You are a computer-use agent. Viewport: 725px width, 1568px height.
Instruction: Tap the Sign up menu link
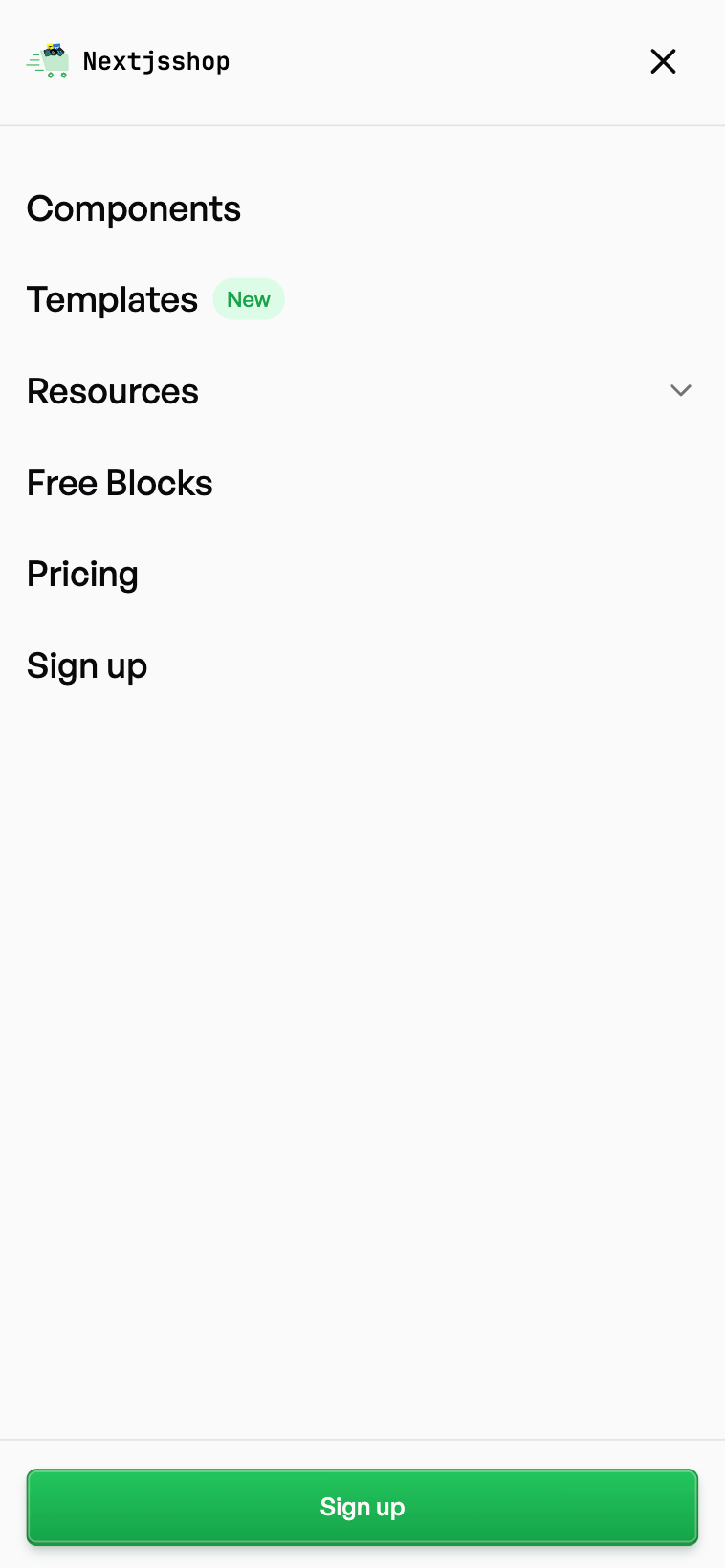pos(87,666)
